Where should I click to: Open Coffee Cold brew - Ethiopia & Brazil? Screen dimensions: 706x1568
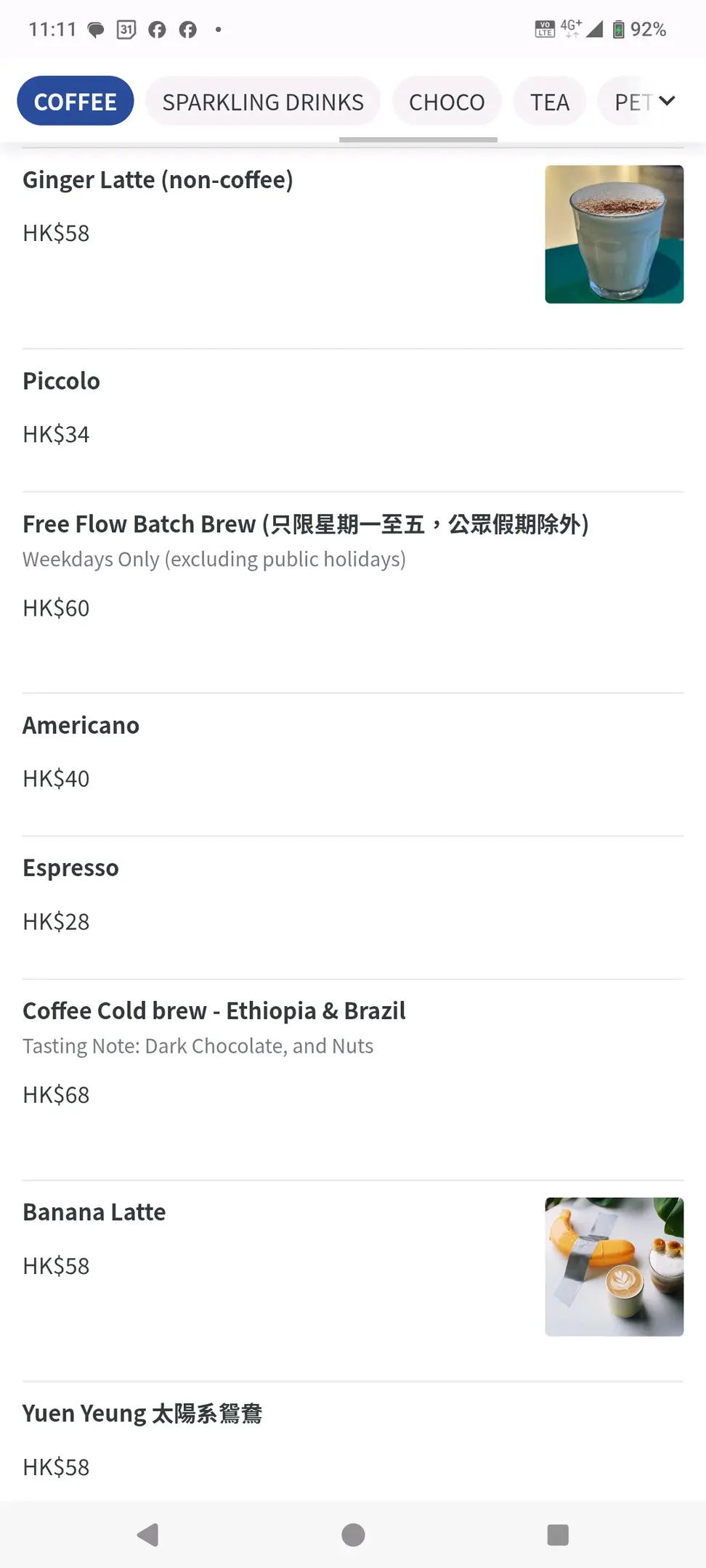pos(353,1080)
